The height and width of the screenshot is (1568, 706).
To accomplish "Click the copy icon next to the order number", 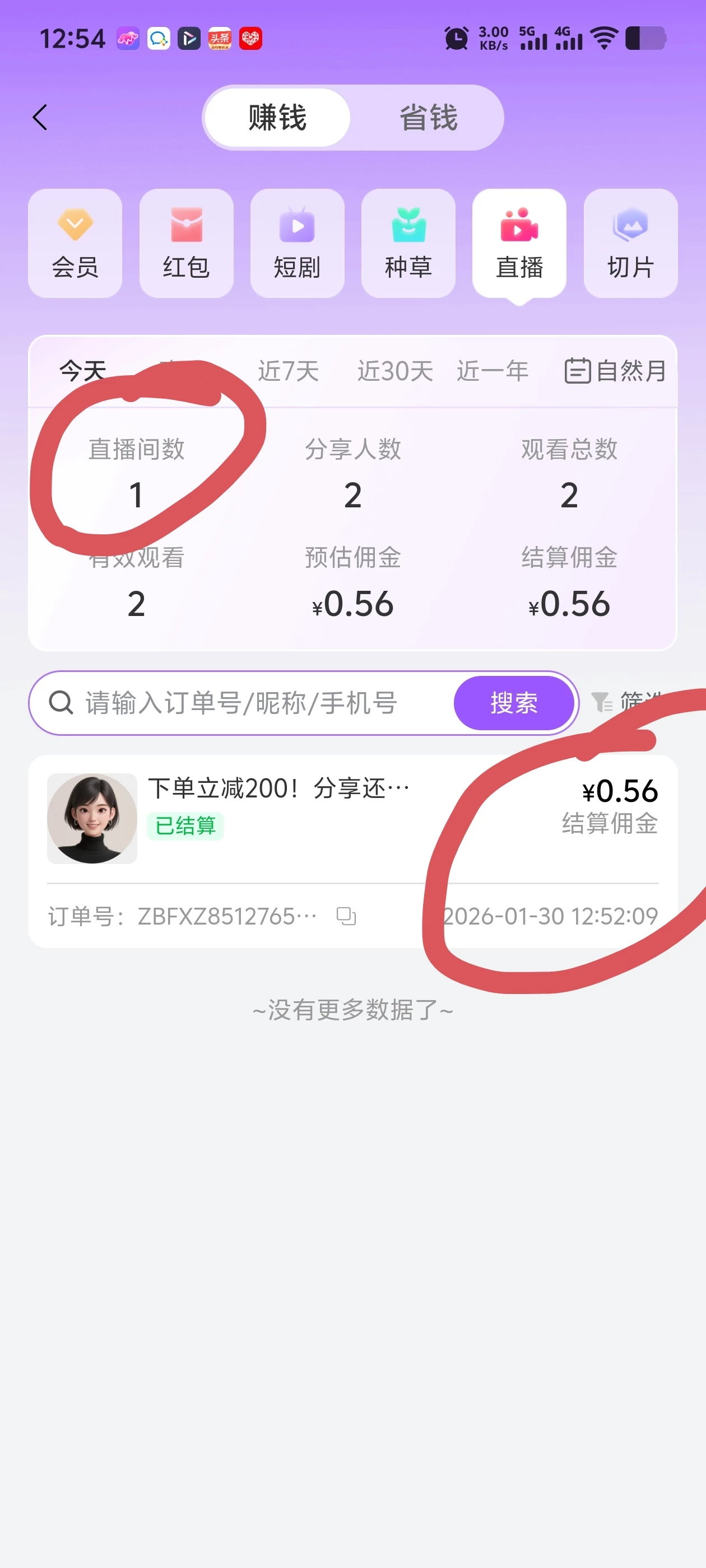I will tap(346, 916).
